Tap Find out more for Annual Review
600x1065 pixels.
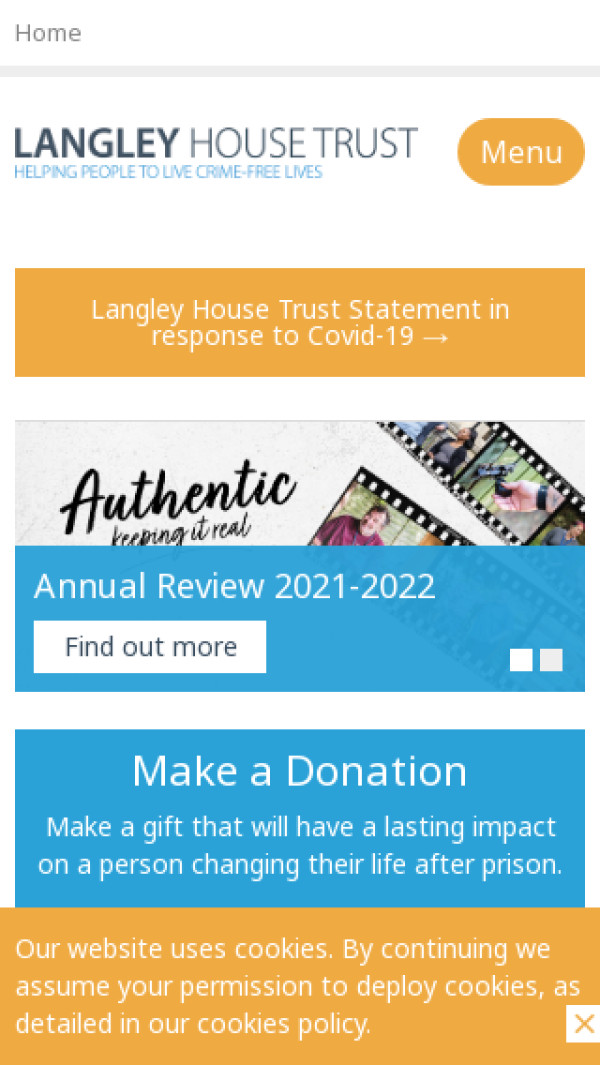(x=150, y=647)
